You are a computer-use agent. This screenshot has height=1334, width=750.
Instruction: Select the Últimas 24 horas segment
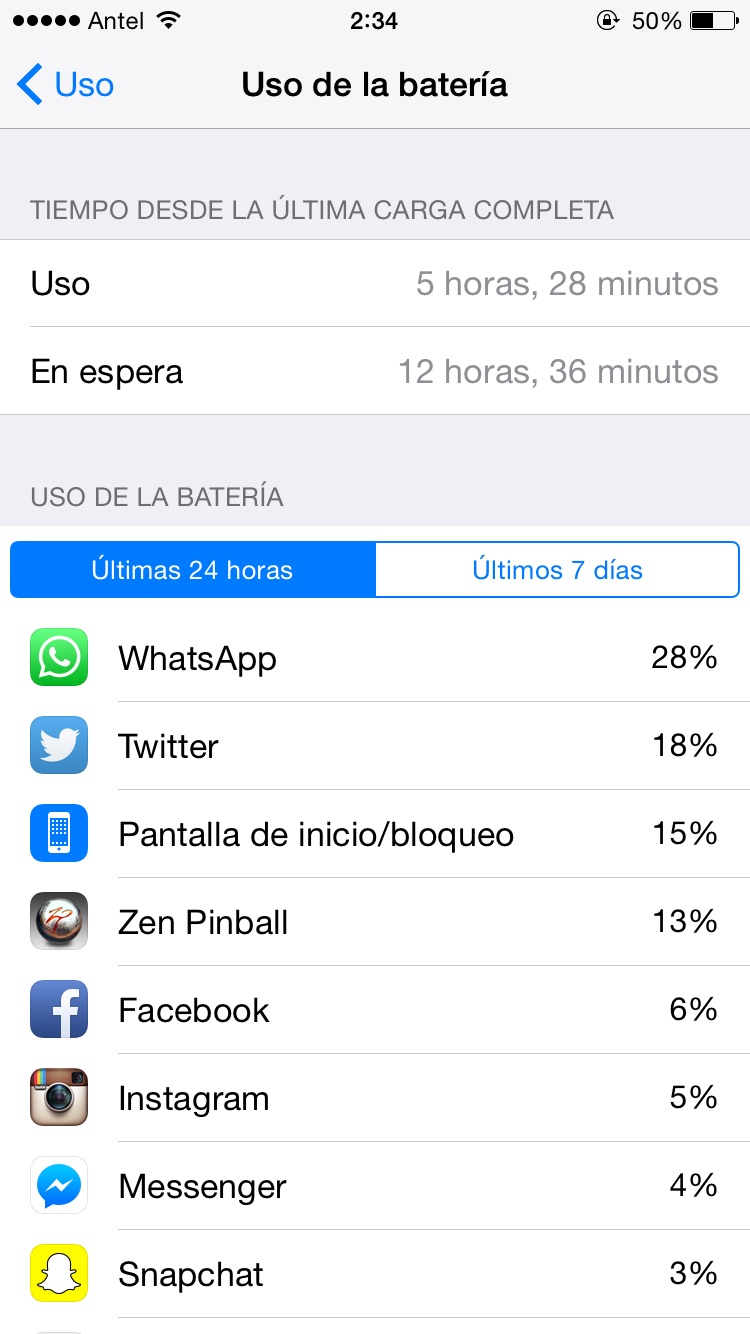point(193,570)
